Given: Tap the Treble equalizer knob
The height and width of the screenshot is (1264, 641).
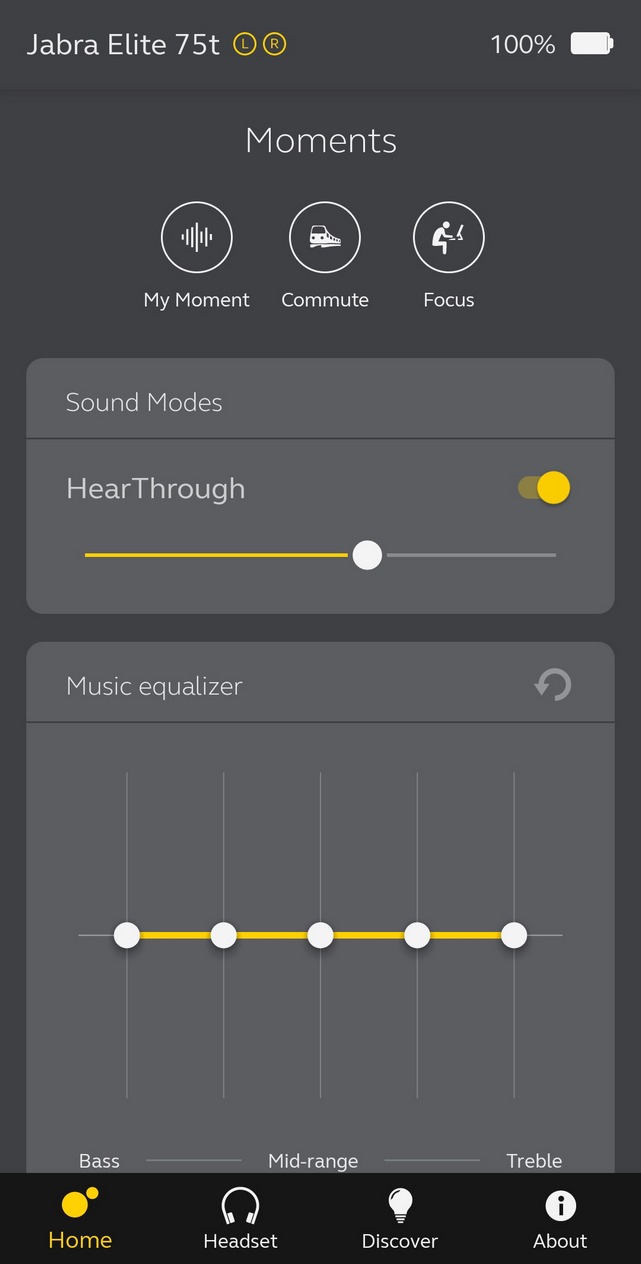Looking at the screenshot, I should tap(514, 935).
